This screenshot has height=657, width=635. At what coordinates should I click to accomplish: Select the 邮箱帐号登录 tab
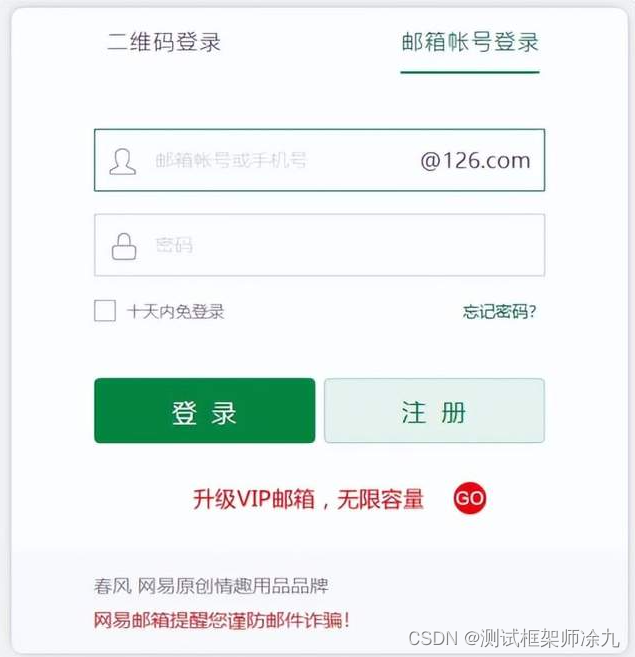(x=470, y=42)
